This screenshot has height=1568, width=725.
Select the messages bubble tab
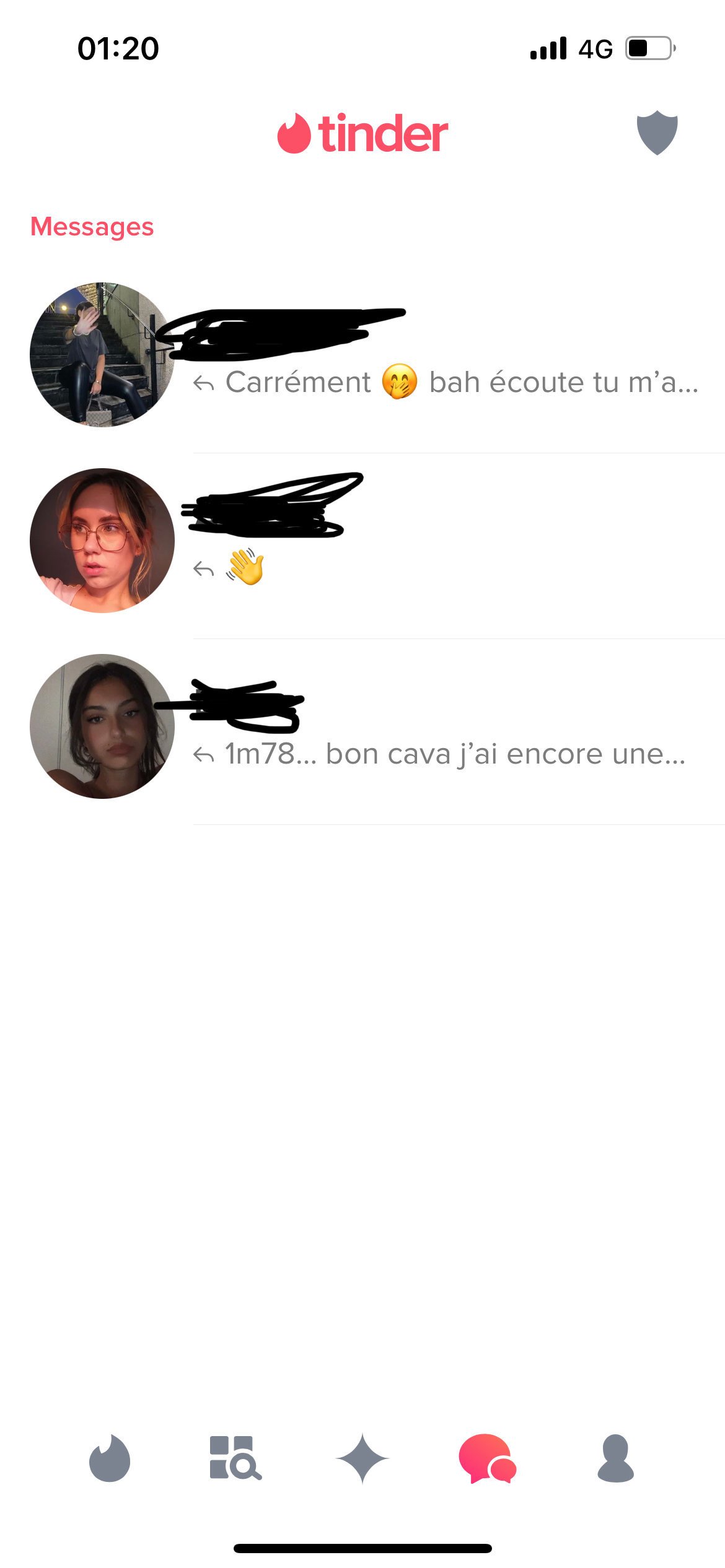coord(488,1458)
